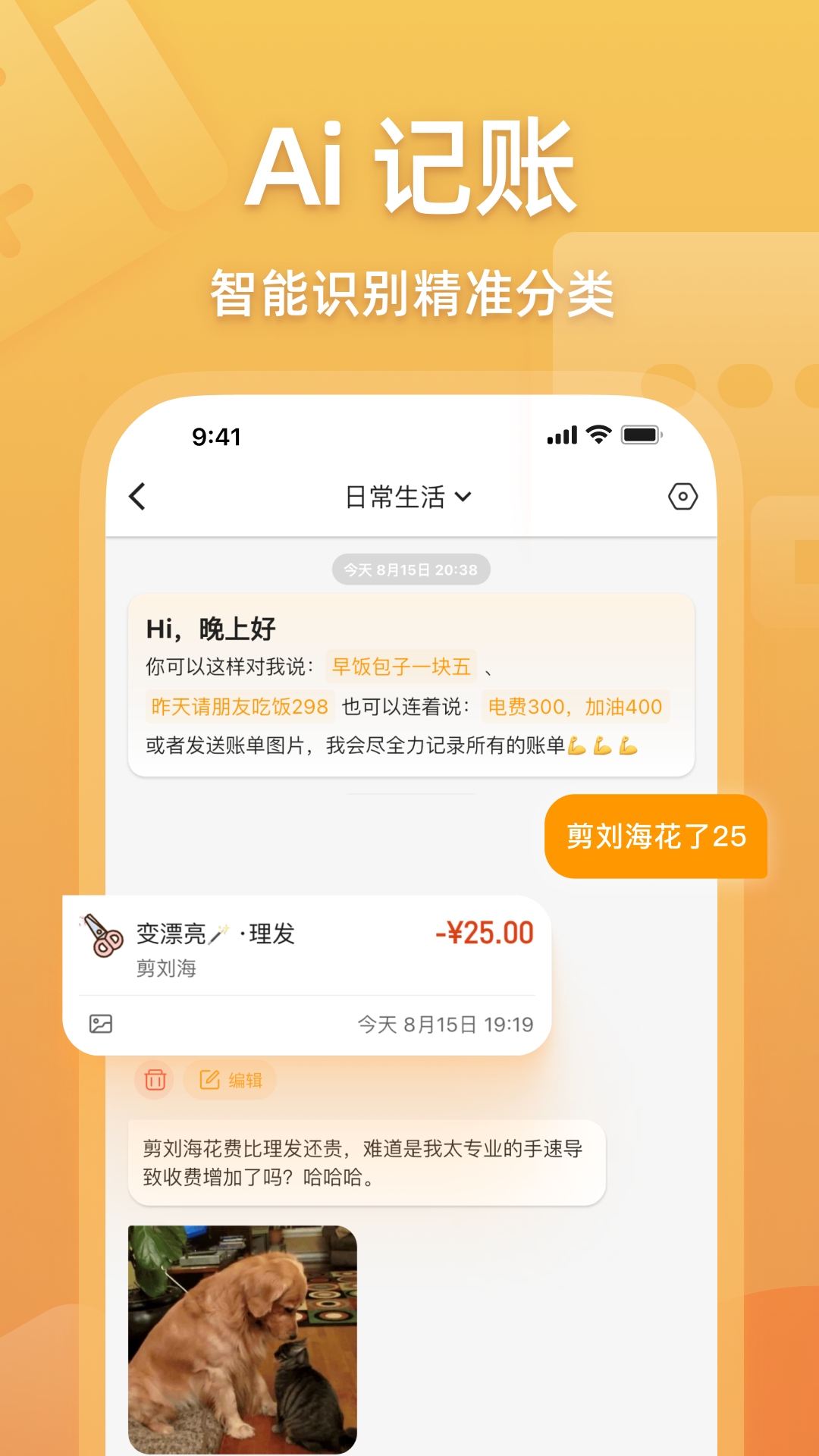This screenshot has height=1456, width=819.
Task: Tap the image attachment icon on the bill card
Action: click(x=102, y=1023)
